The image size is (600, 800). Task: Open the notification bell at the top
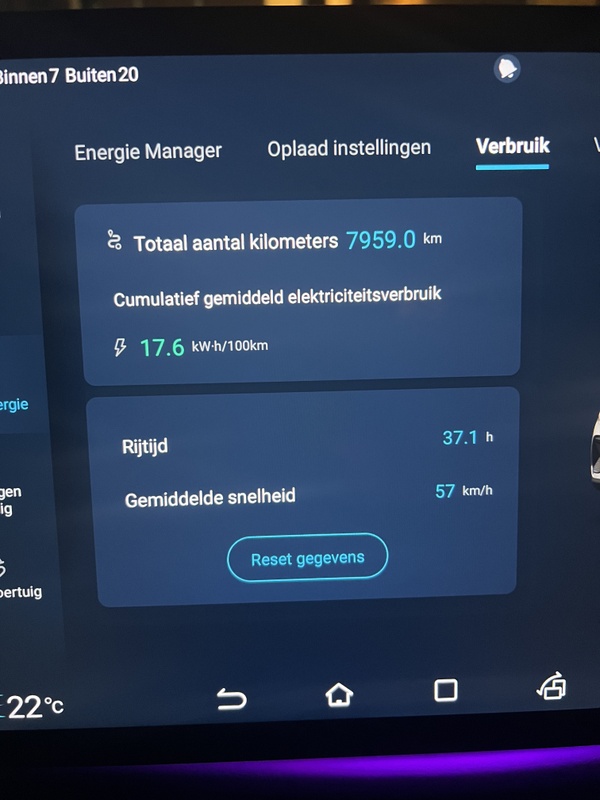[507, 68]
